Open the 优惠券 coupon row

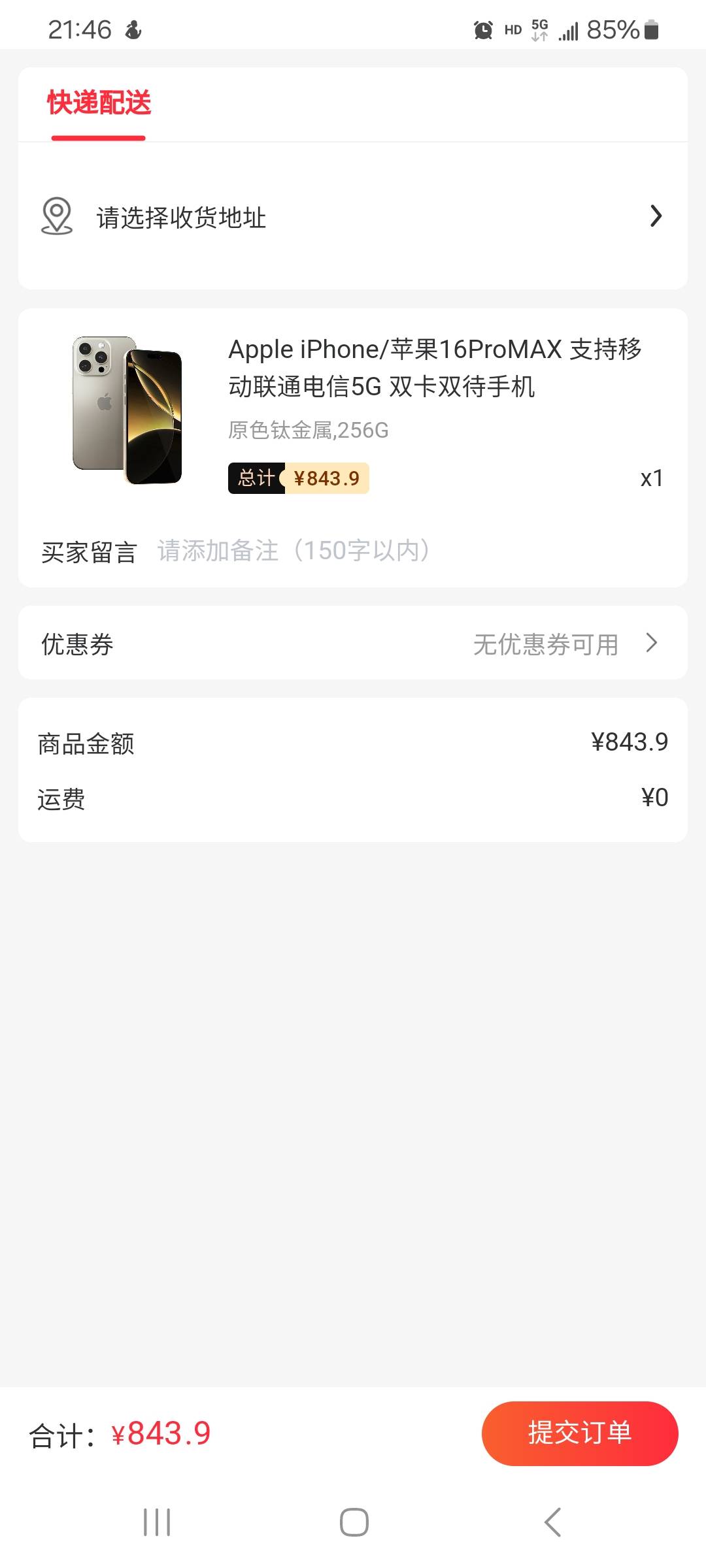coord(353,644)
